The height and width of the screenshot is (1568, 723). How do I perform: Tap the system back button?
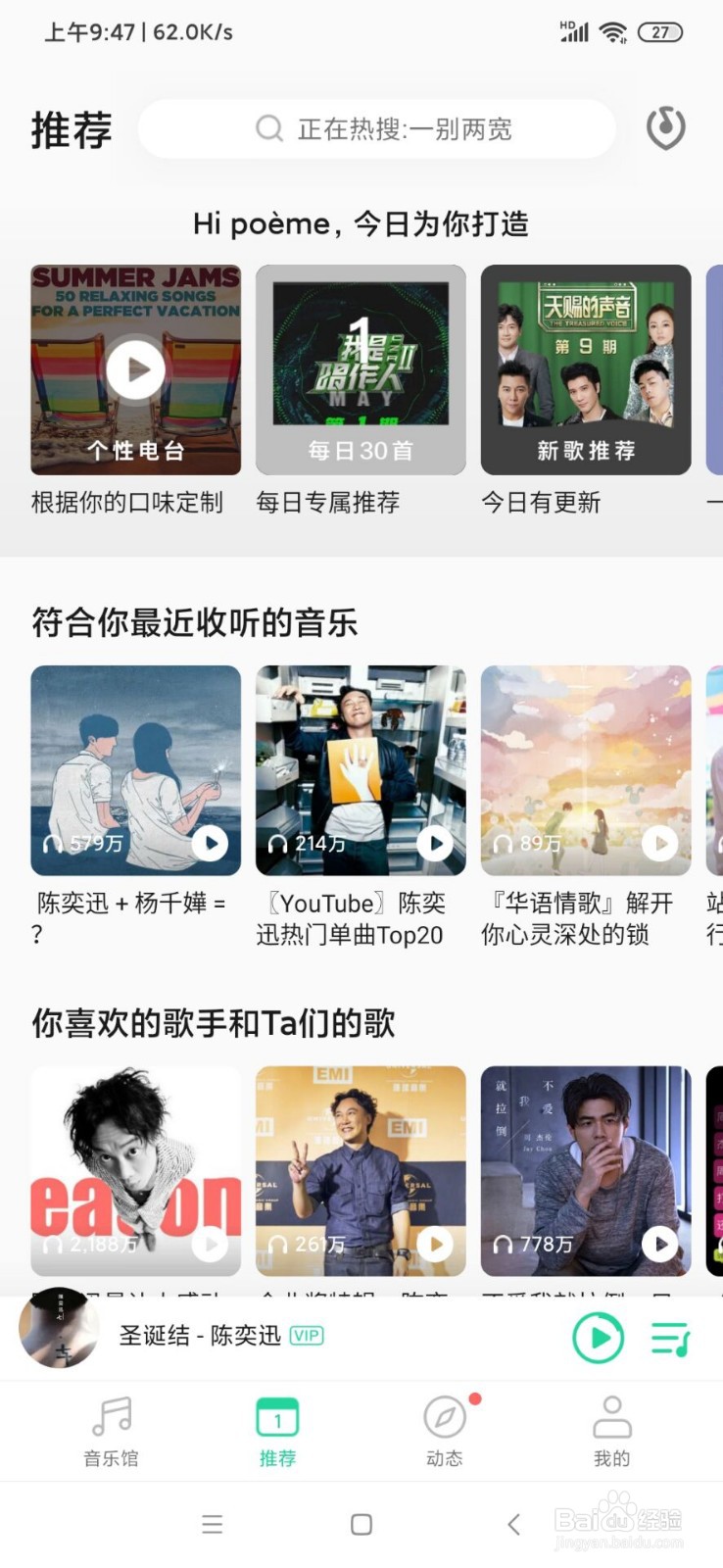(513, 1524)
